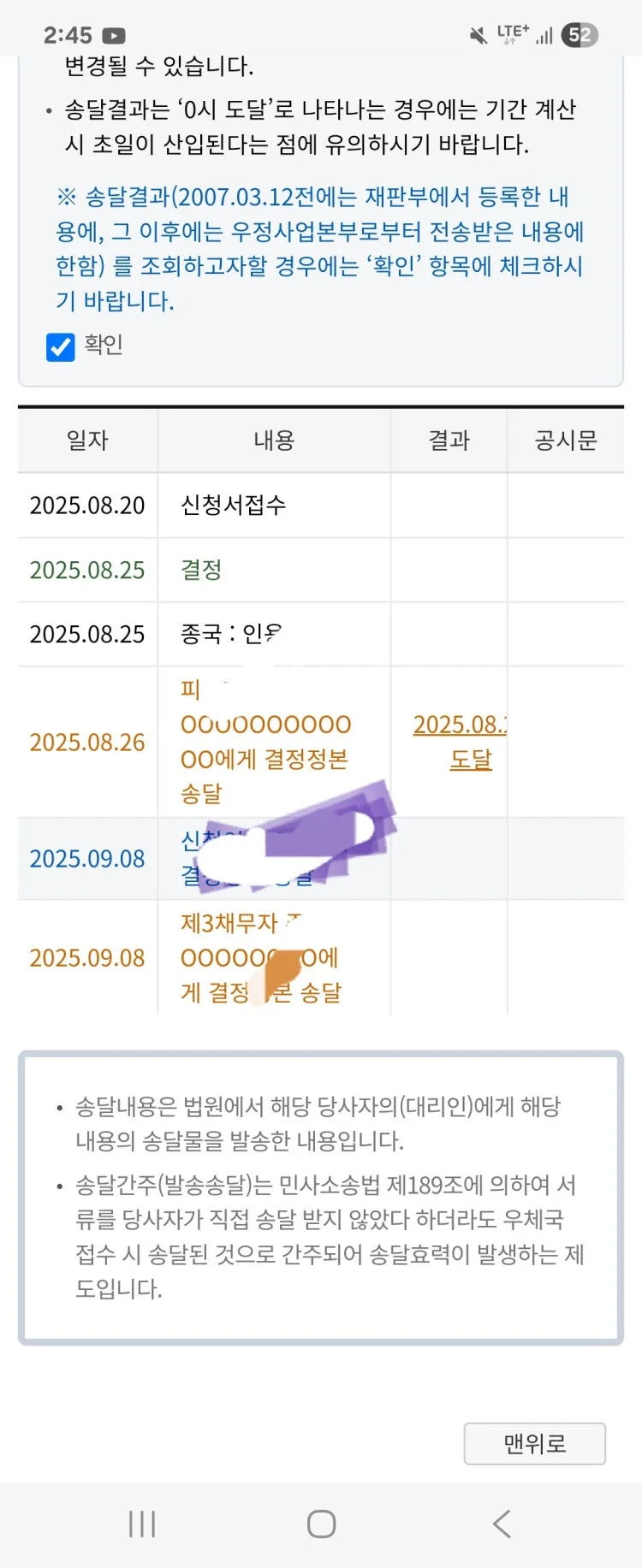Tap the 맨위로 button
642x1568 pixels.
(x=534, y=1444)
